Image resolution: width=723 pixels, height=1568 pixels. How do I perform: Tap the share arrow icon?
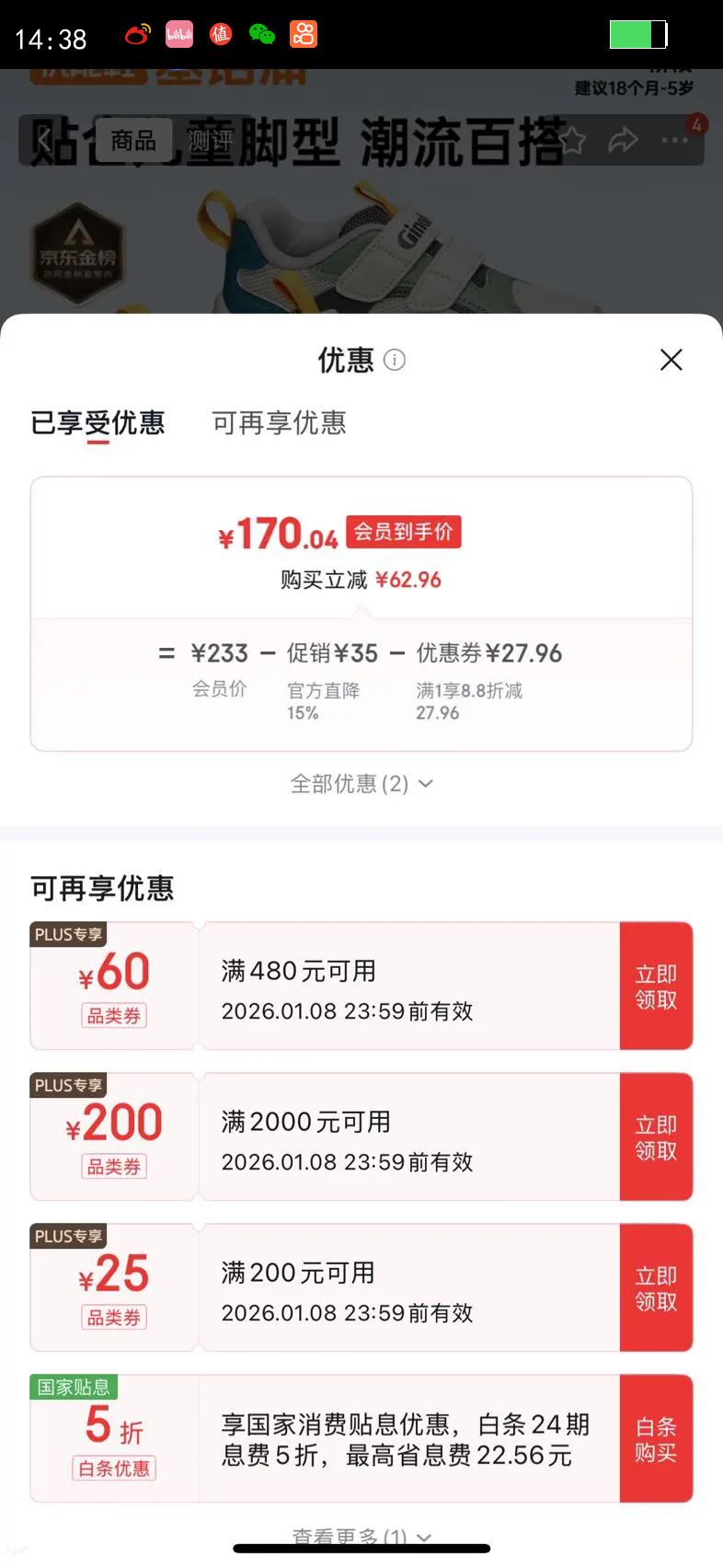point(625,139)
